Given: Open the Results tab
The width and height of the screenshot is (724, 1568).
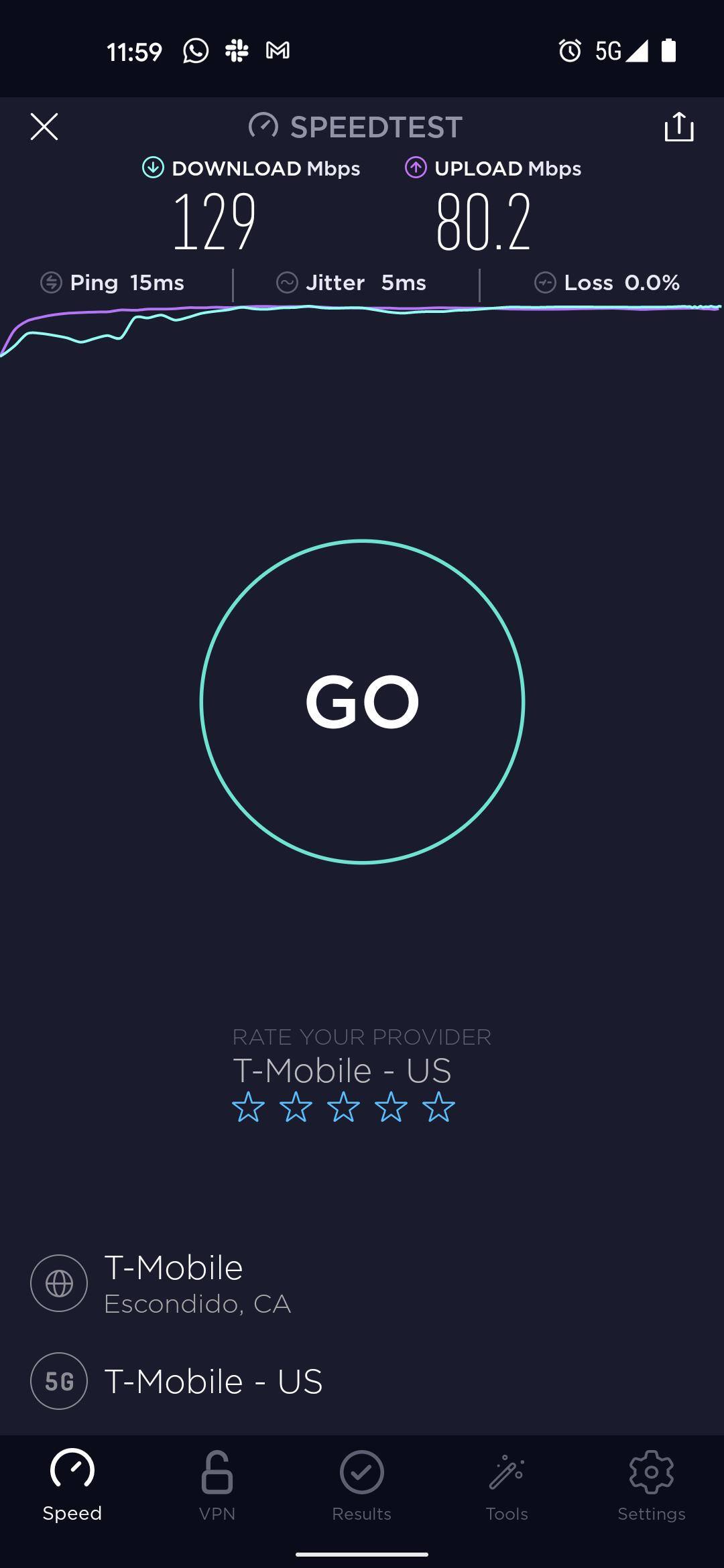Looking at the screenshot, I should pos(362,1484).
